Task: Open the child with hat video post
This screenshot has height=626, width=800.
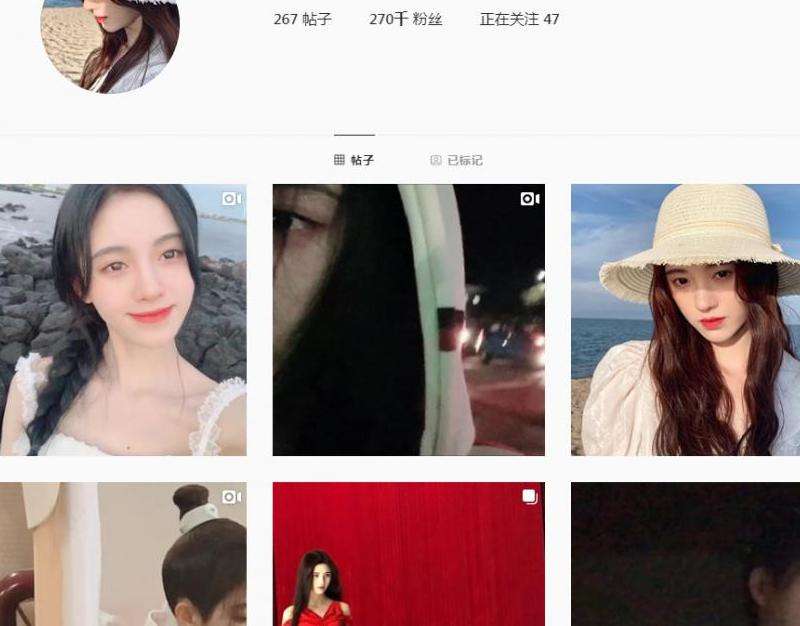Action: click(x=123, y=555)
